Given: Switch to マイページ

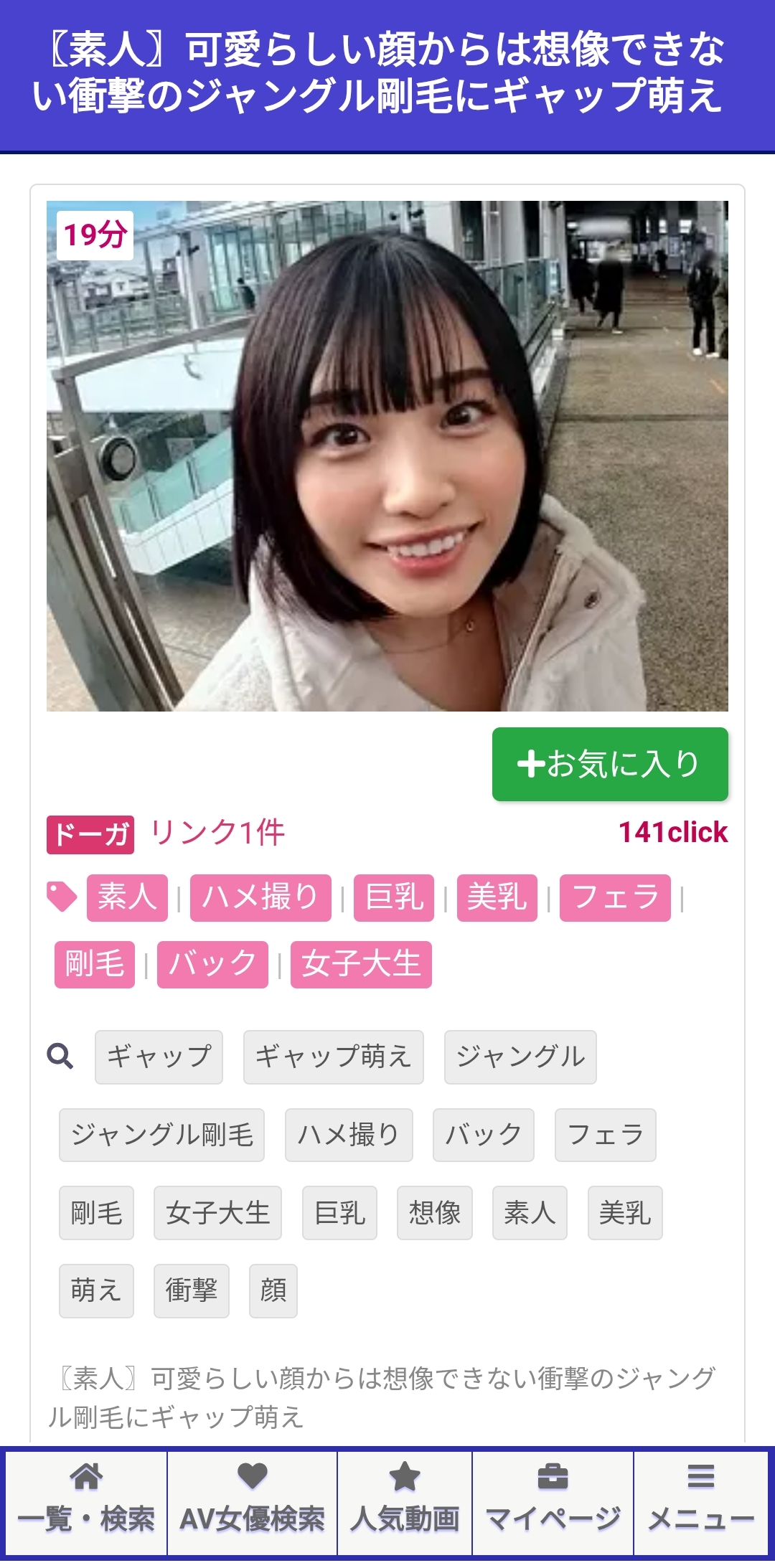Looking at the screenshot, I should click(x=553, y=1503).
